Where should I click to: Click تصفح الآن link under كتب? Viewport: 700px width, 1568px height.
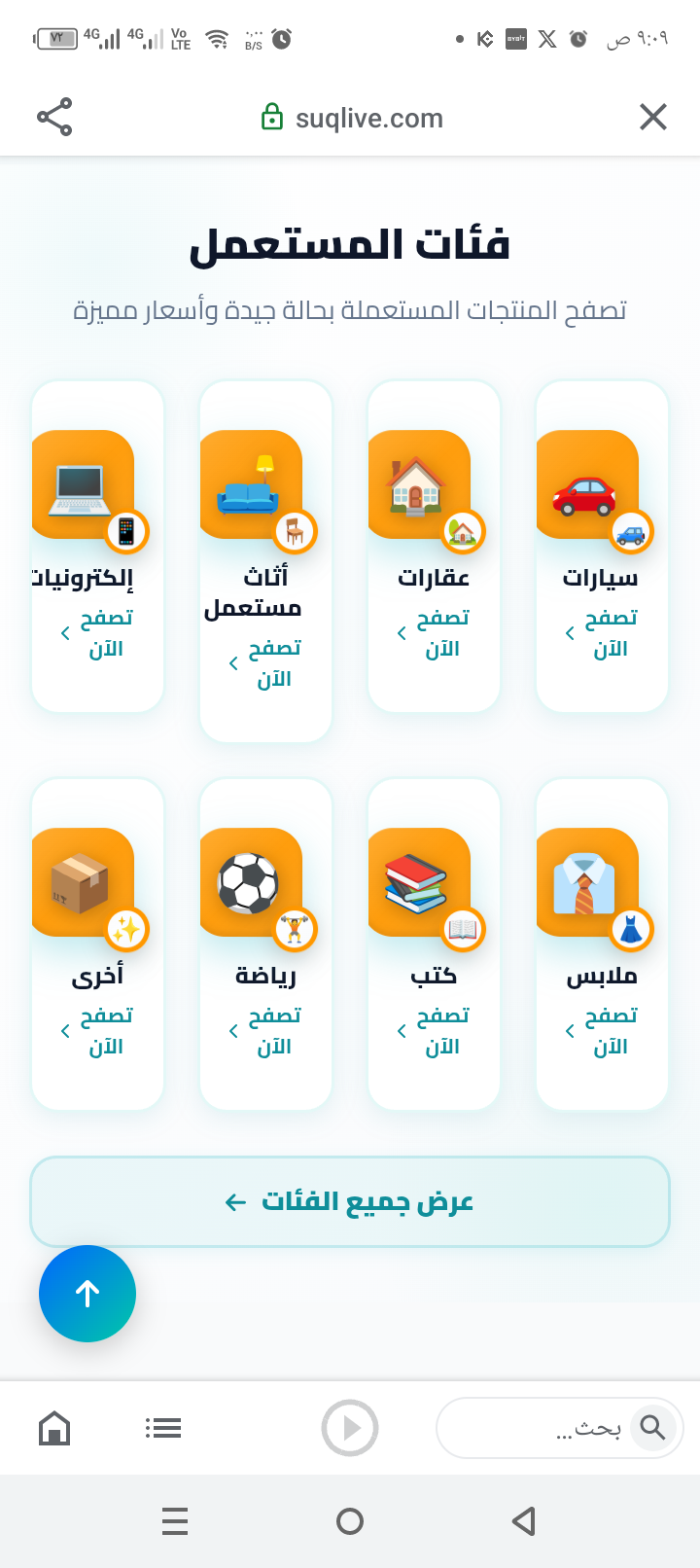(x=435, y=1030)
